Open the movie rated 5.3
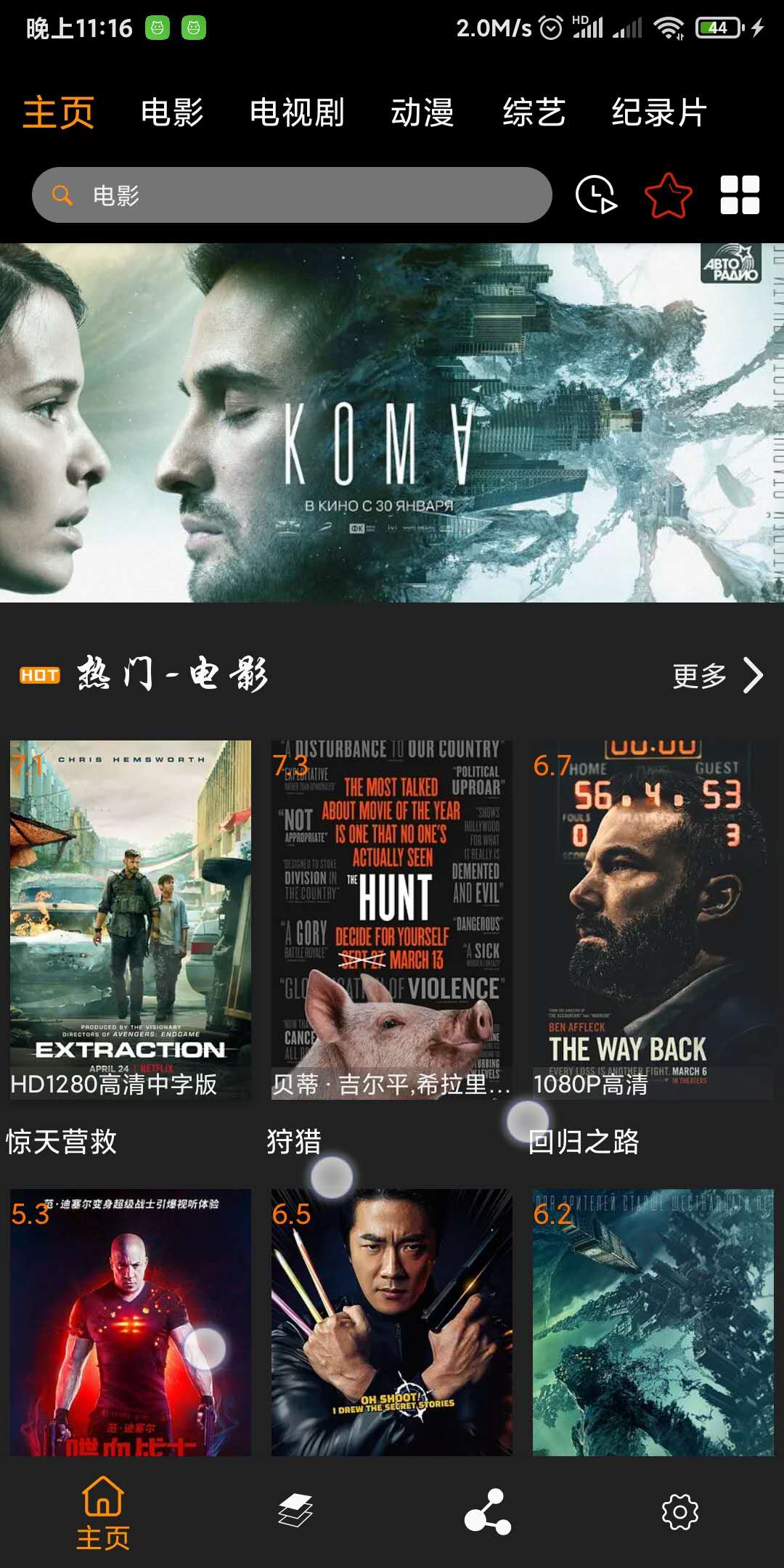 (131, 1321)
